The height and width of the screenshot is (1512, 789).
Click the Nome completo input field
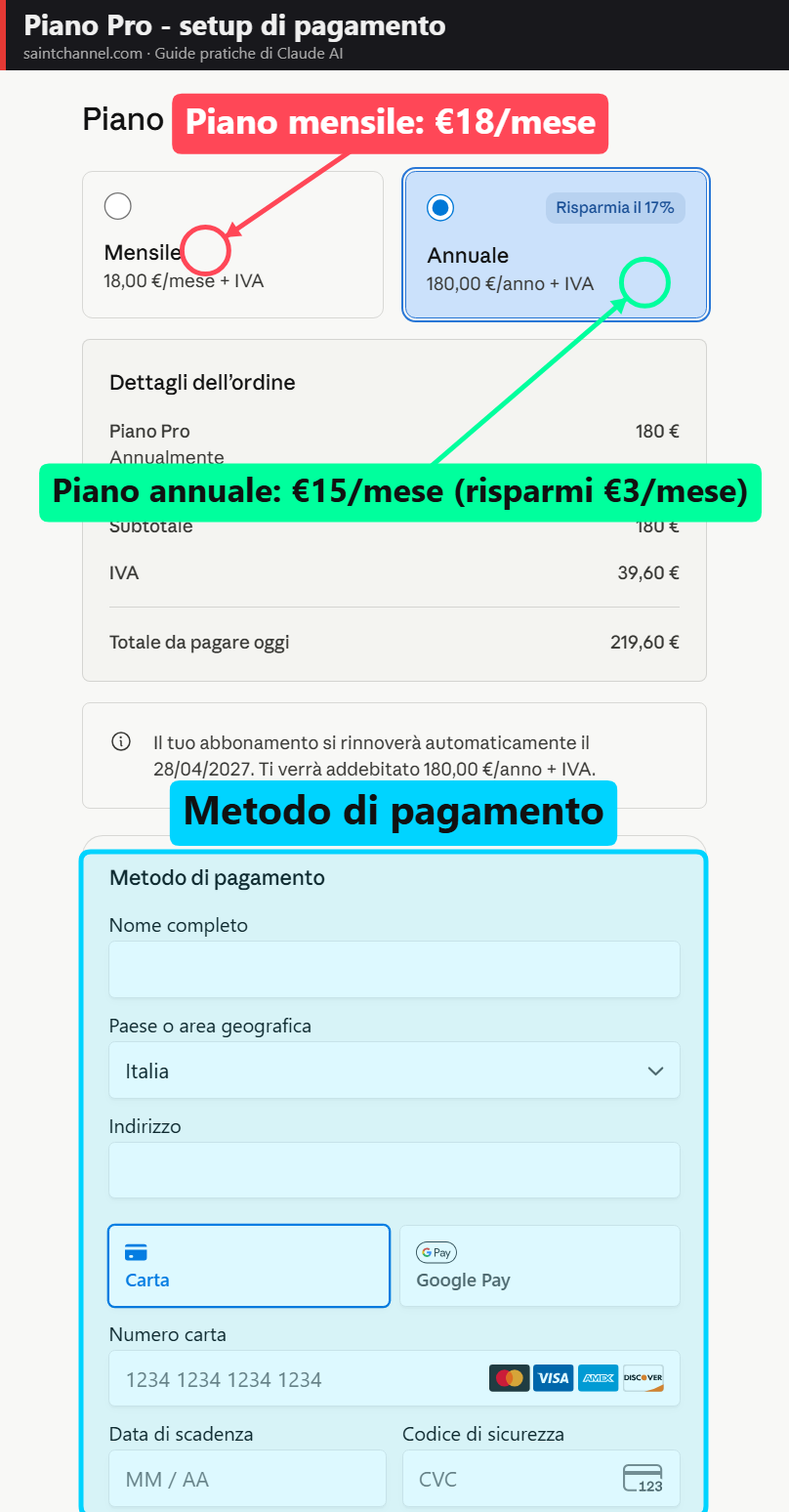pos(394,969)
